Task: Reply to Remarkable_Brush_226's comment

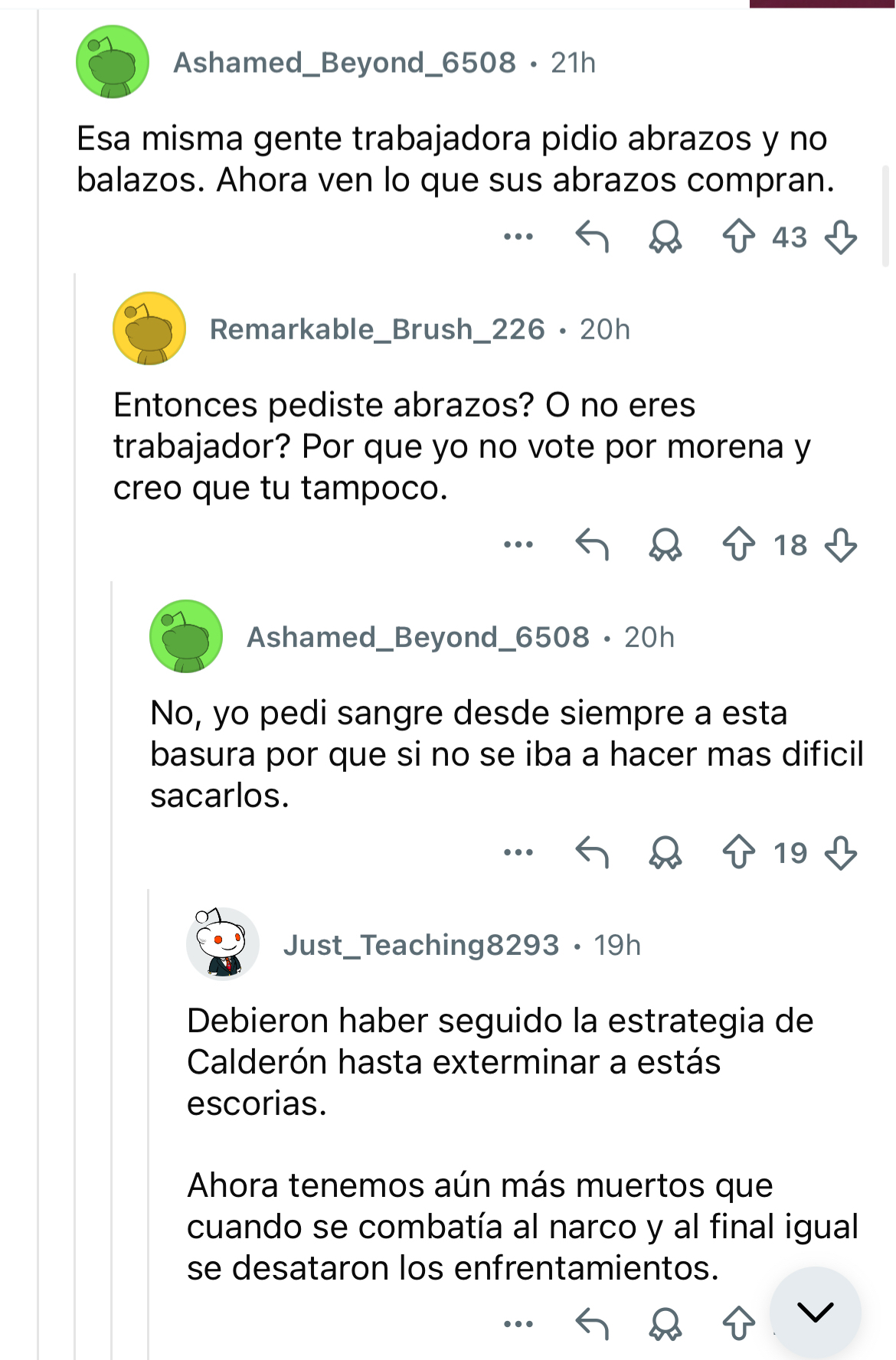Action: pyautogui.click(x=592, y=545)
